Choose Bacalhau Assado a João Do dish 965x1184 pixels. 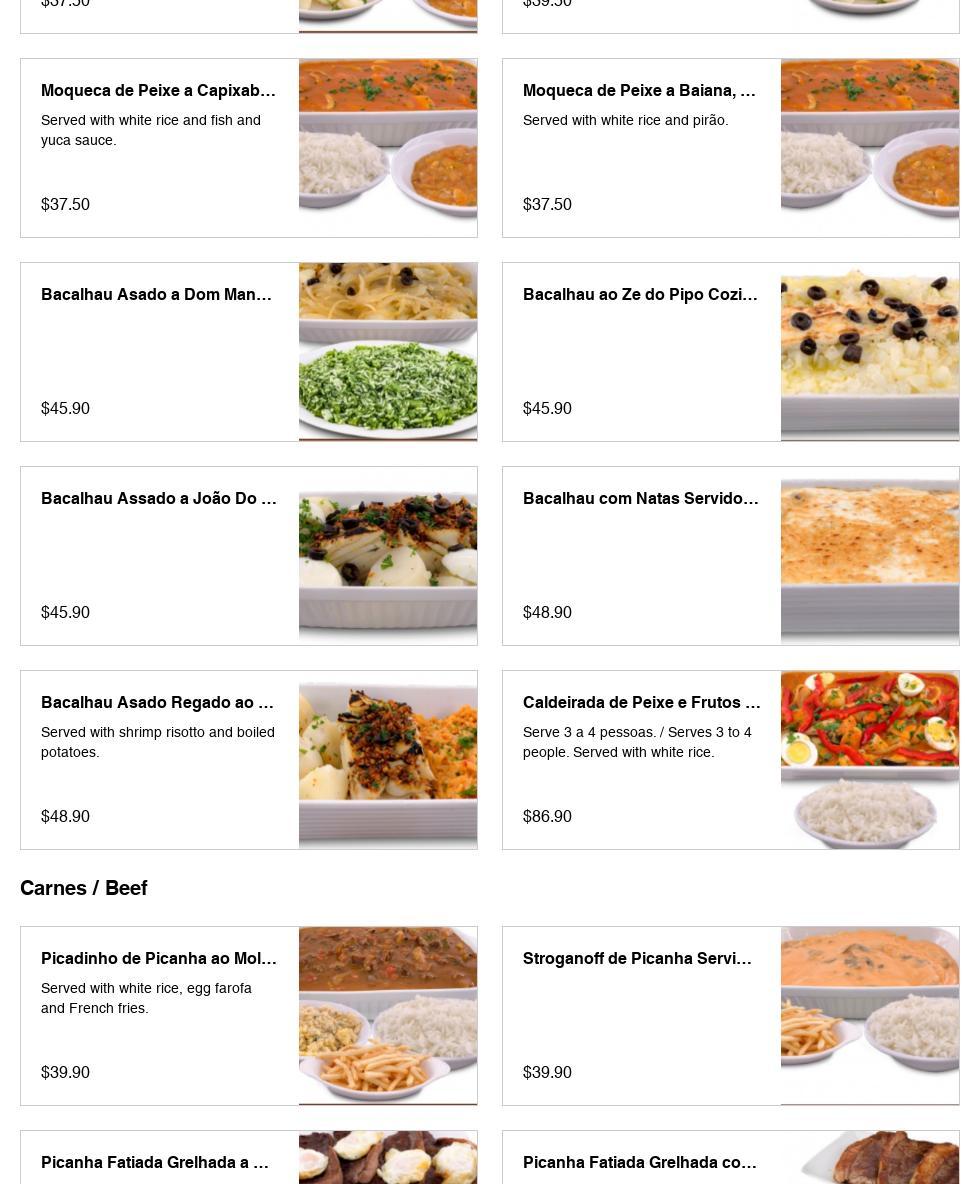click(159, 499)
